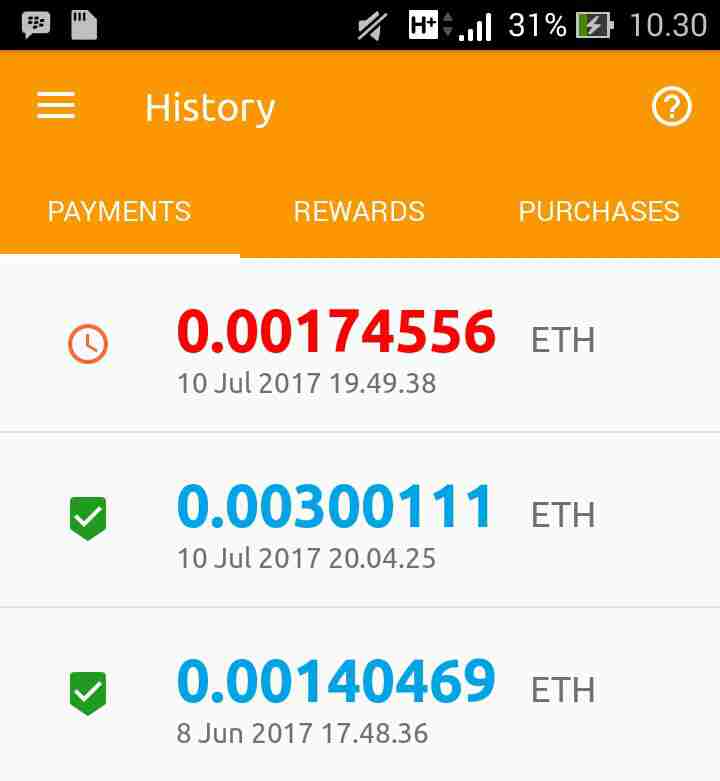The image size is (720, 781).
Task: Switch to the Purchases tab
Action: point(599,212)
